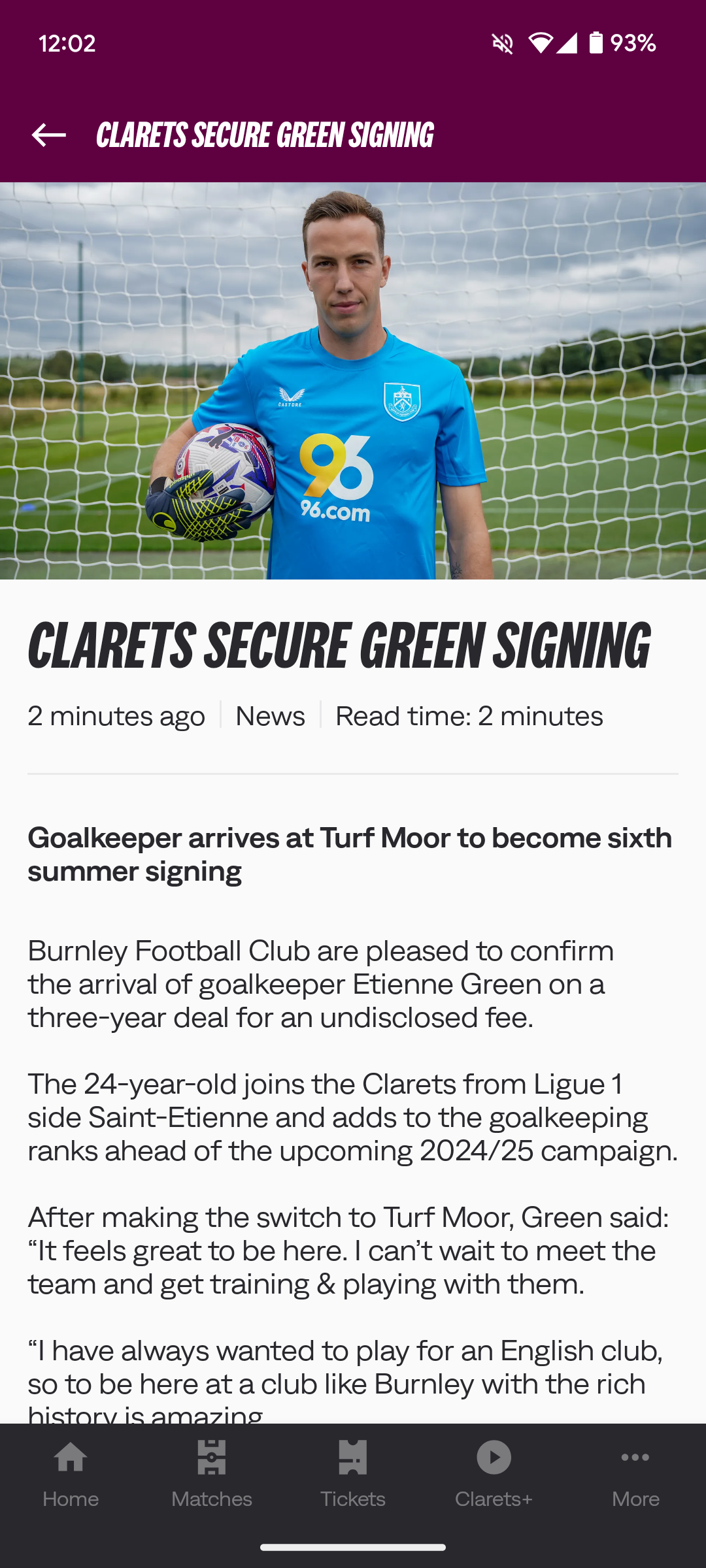Open the Tickets tab

[353, 1475]
